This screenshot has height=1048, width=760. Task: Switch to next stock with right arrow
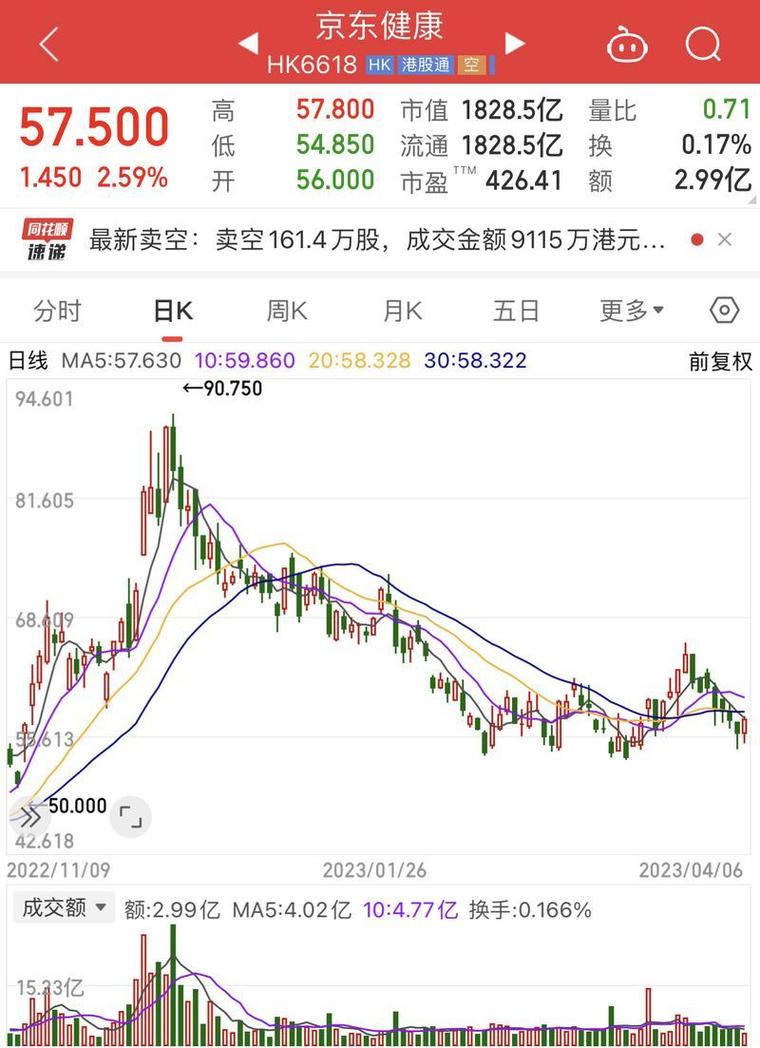(x=515, y=43)
